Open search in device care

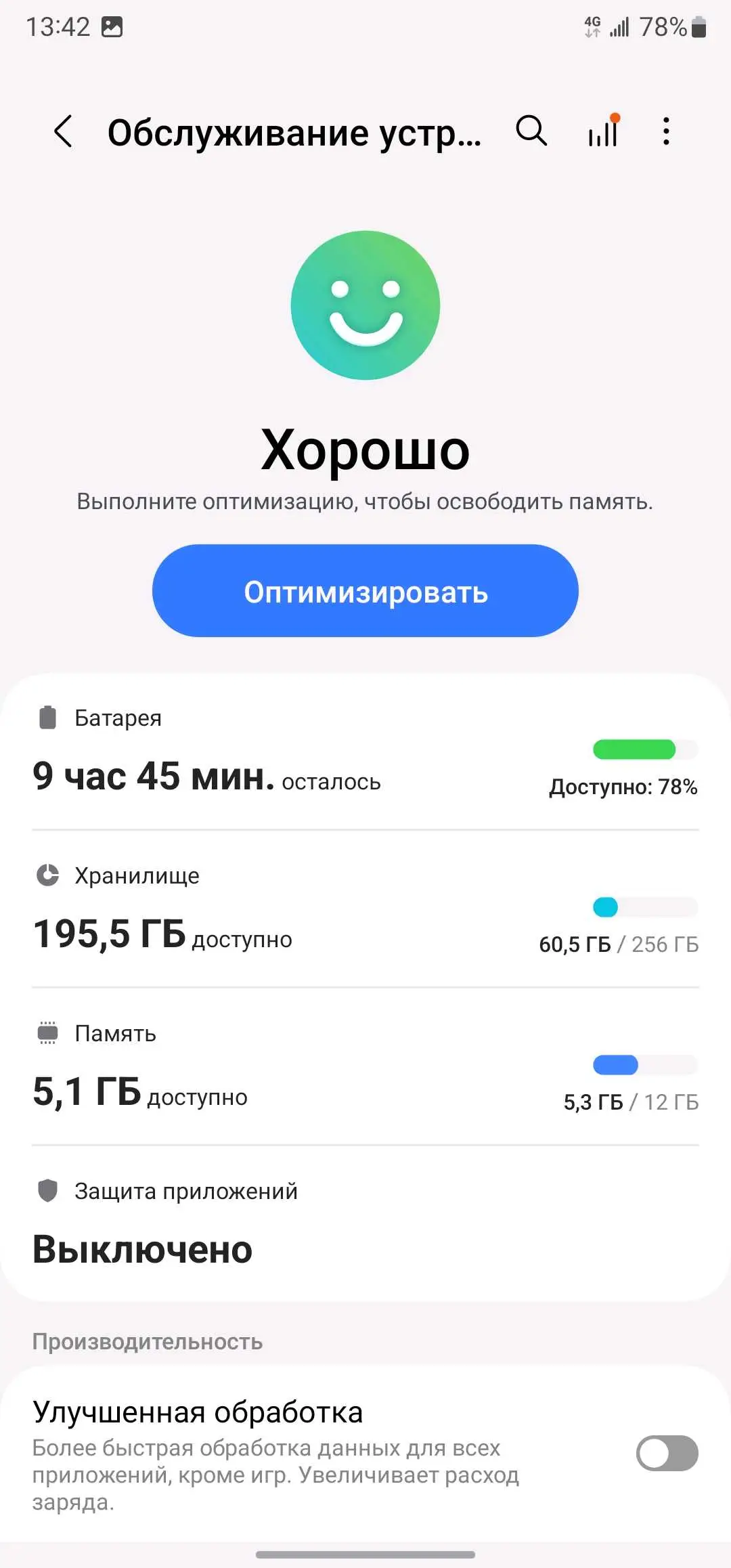[x=531, y=130]
